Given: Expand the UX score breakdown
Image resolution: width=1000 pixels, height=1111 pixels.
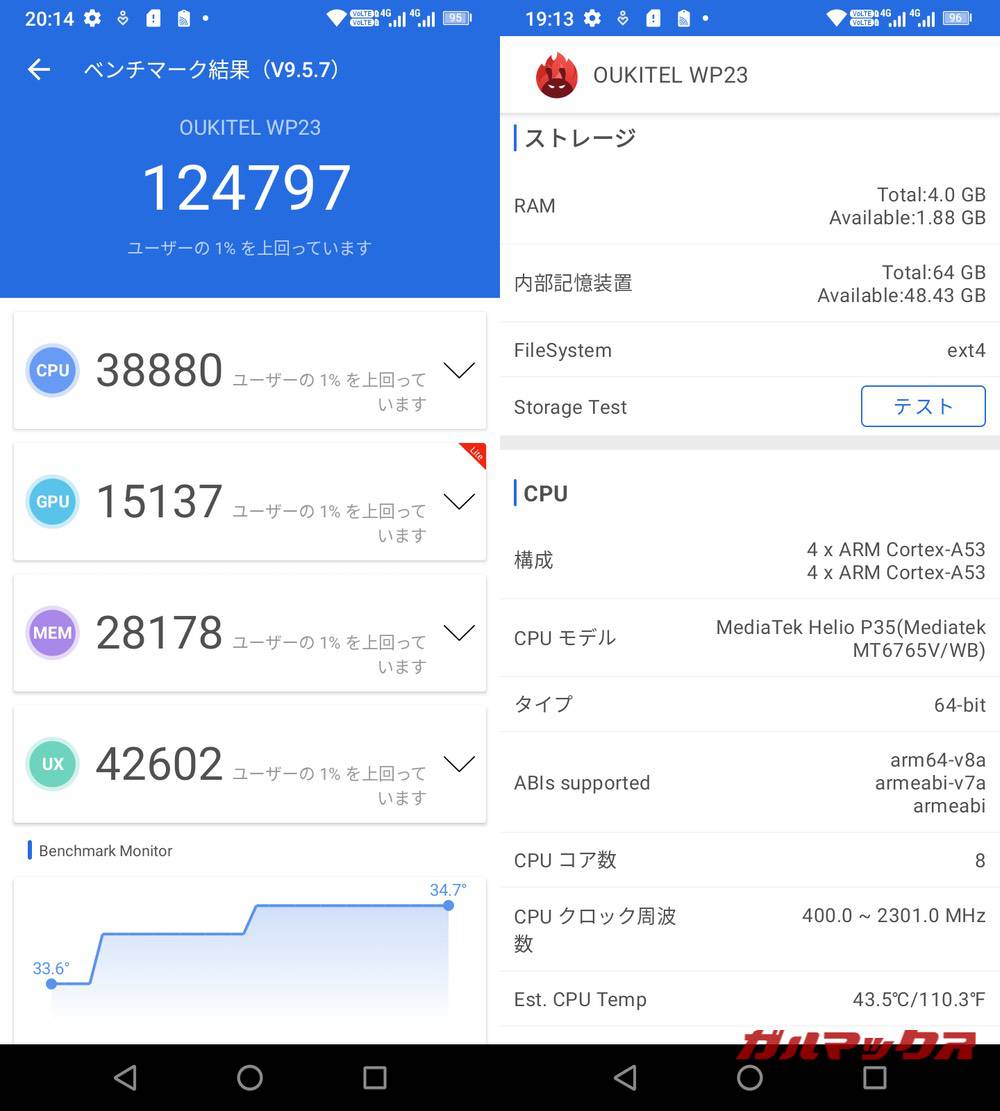Looking at the screenshot, I should tap(459, 763).
